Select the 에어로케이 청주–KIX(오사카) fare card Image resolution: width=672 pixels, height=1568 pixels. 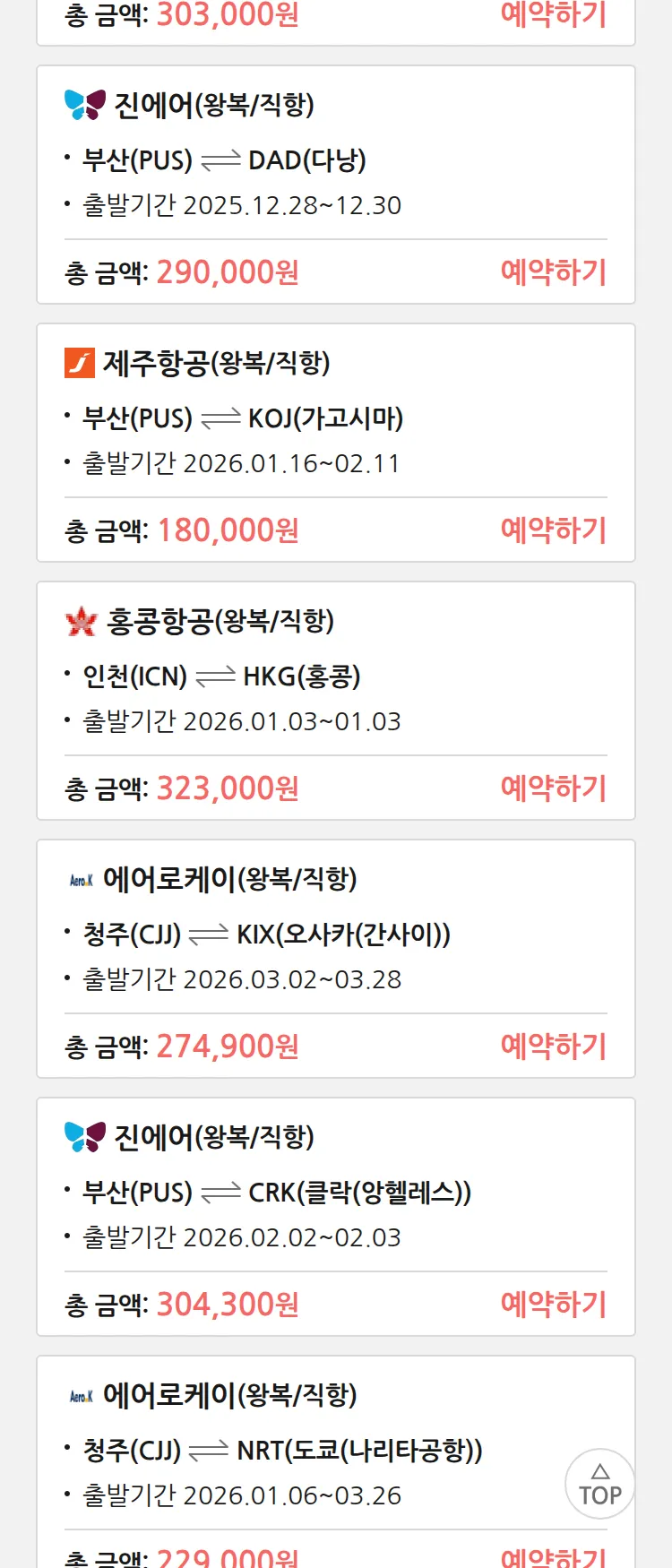tap(335, 935)
